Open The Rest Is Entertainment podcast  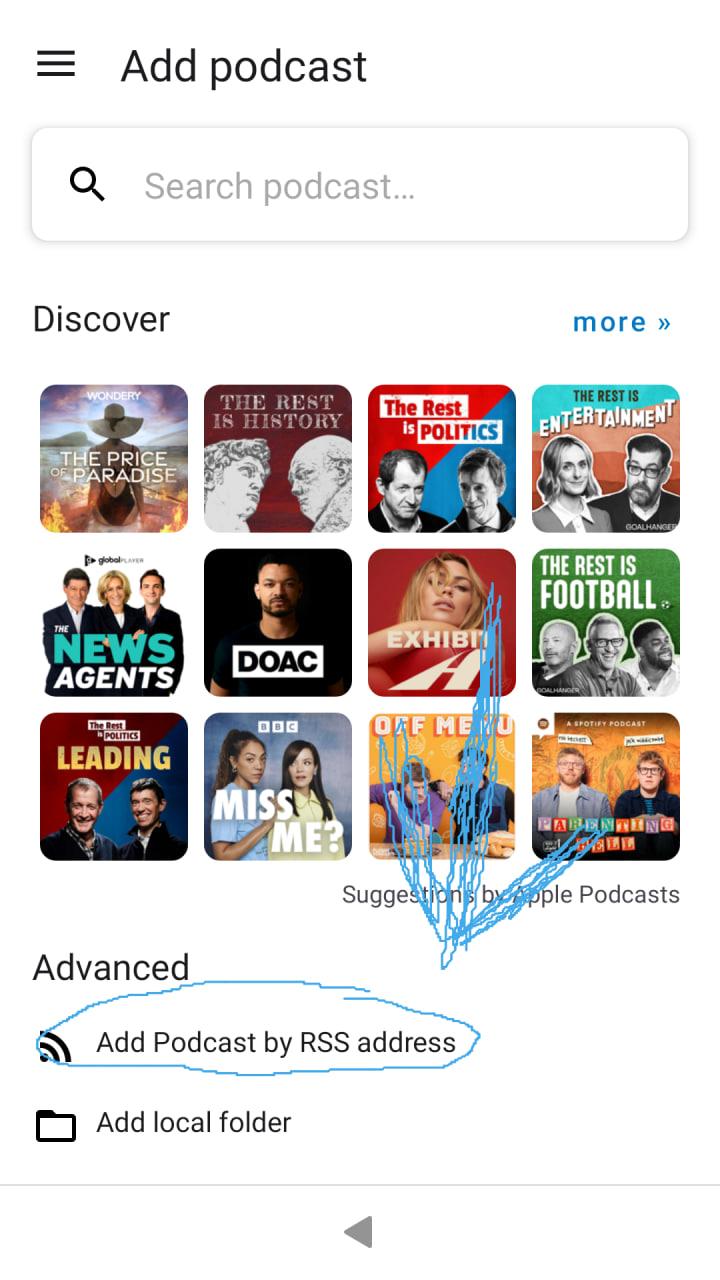coord(606,459)
